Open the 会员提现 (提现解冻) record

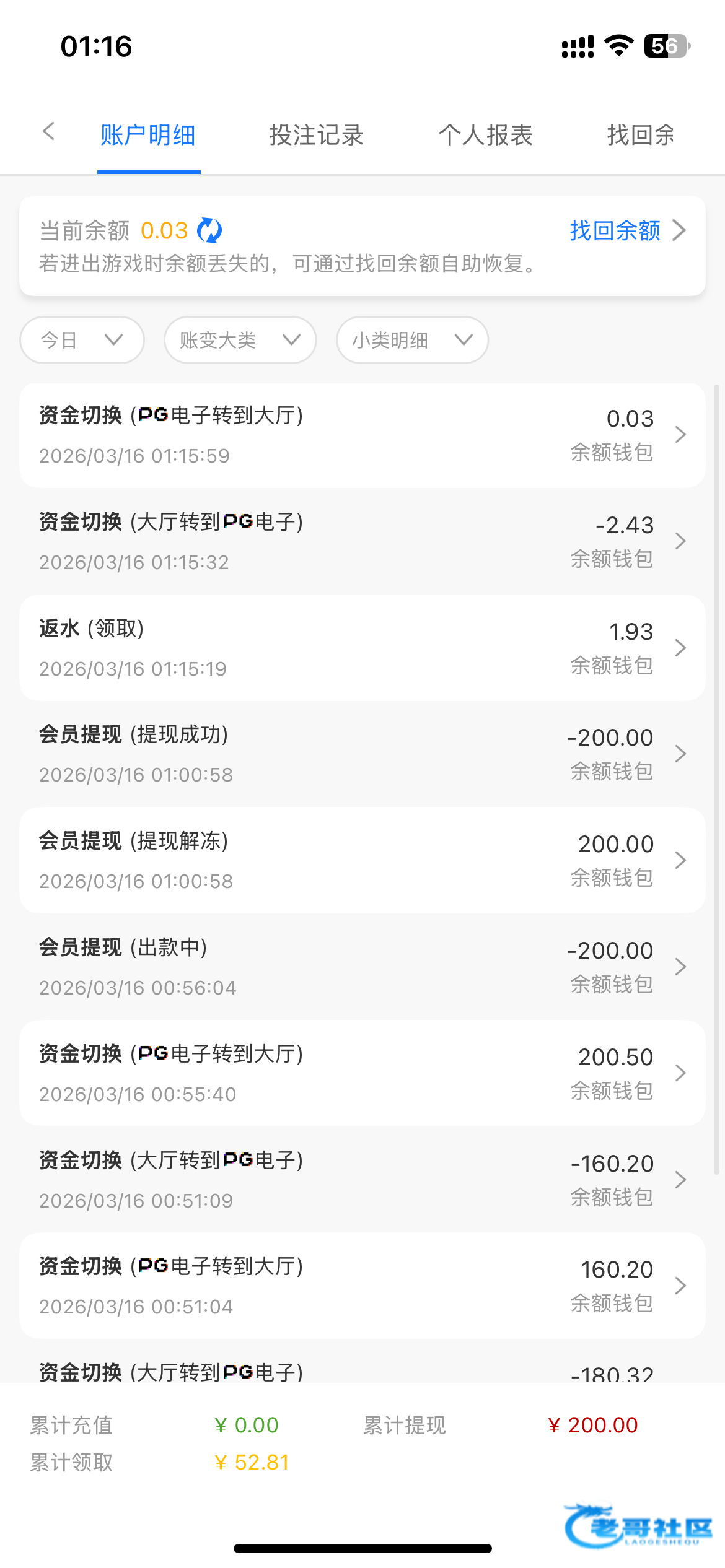coord(362,861)
